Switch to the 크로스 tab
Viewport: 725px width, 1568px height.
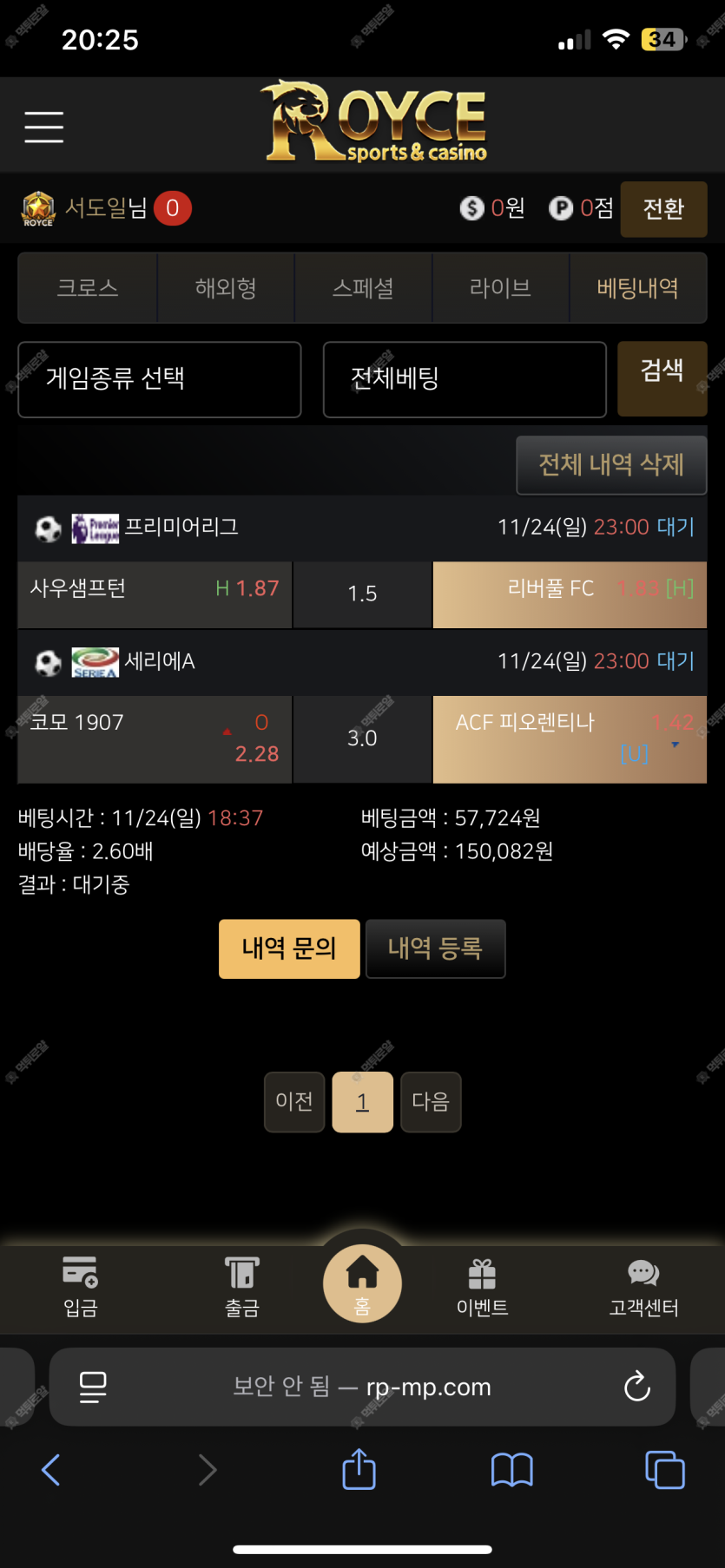pos(88,288)
